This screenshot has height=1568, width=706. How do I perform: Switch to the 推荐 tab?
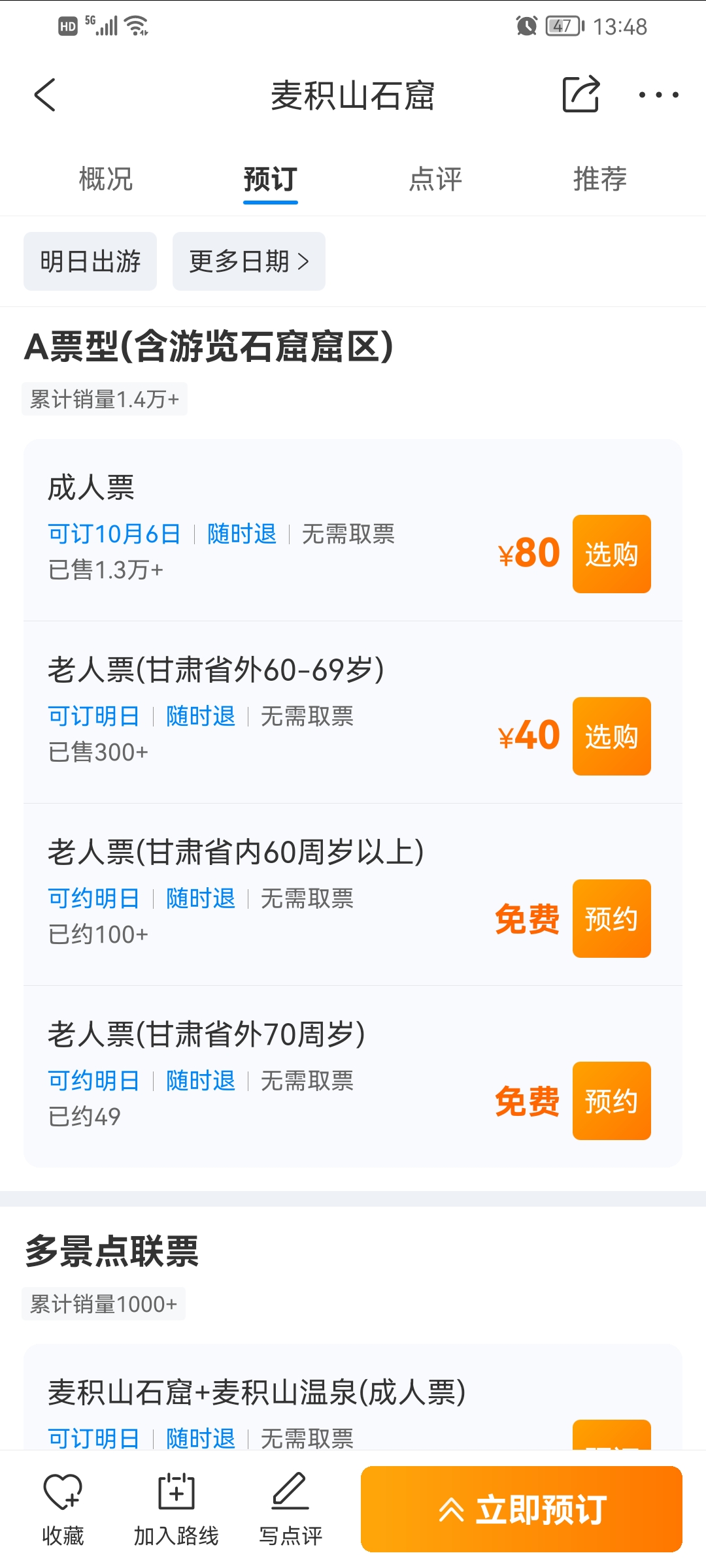pyautogui.click(x=600, y=179)
